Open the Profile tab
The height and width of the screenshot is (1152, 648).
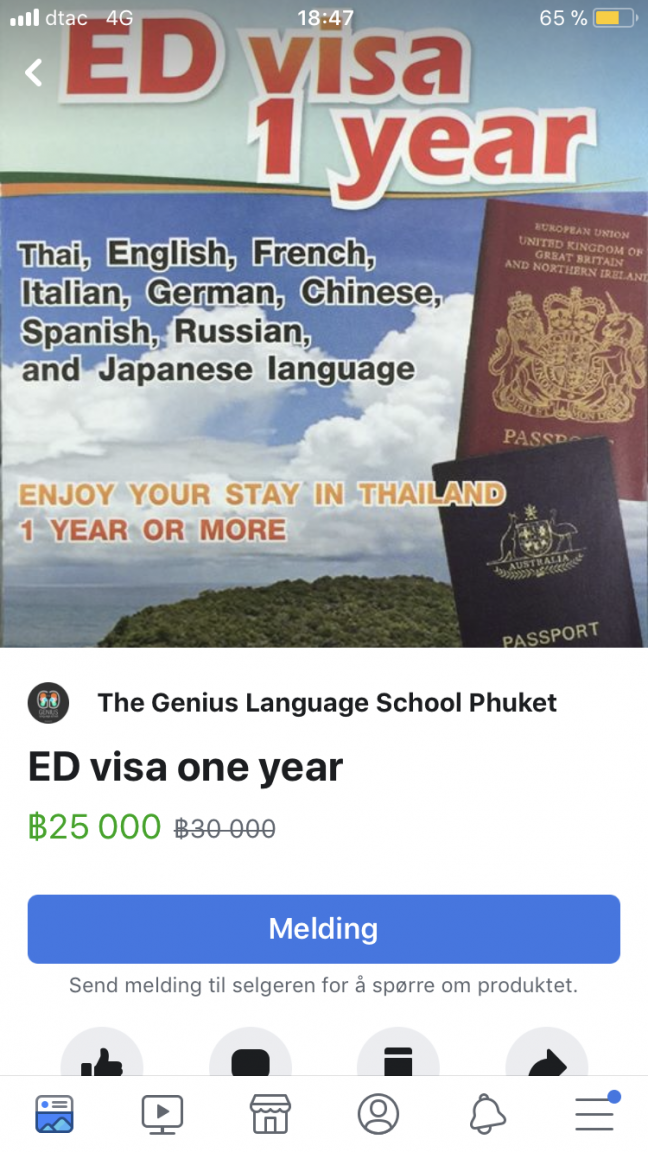pos(378,1113)
